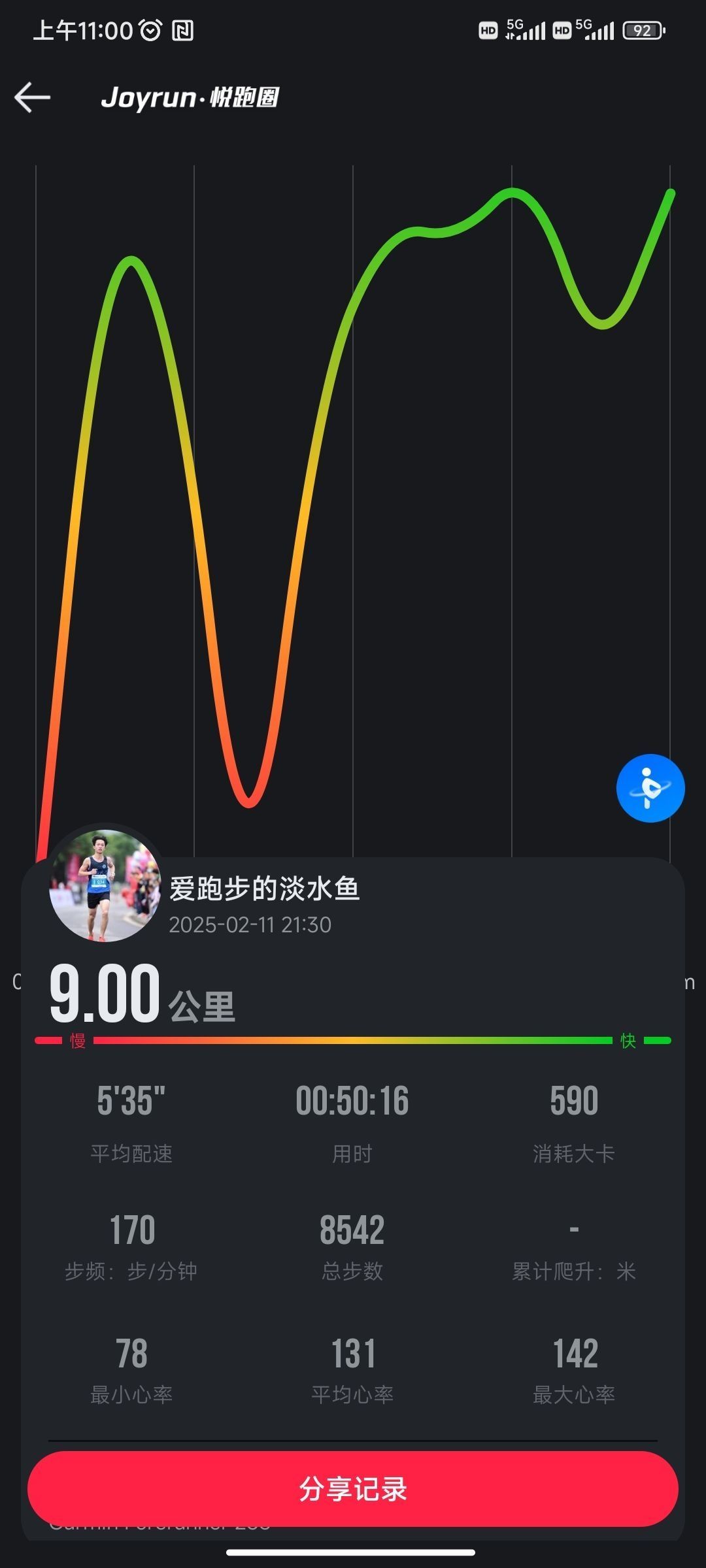The image size is (706, 1568).
Task: Open the blue floating runner icon
Action: [x=650, y=788]
